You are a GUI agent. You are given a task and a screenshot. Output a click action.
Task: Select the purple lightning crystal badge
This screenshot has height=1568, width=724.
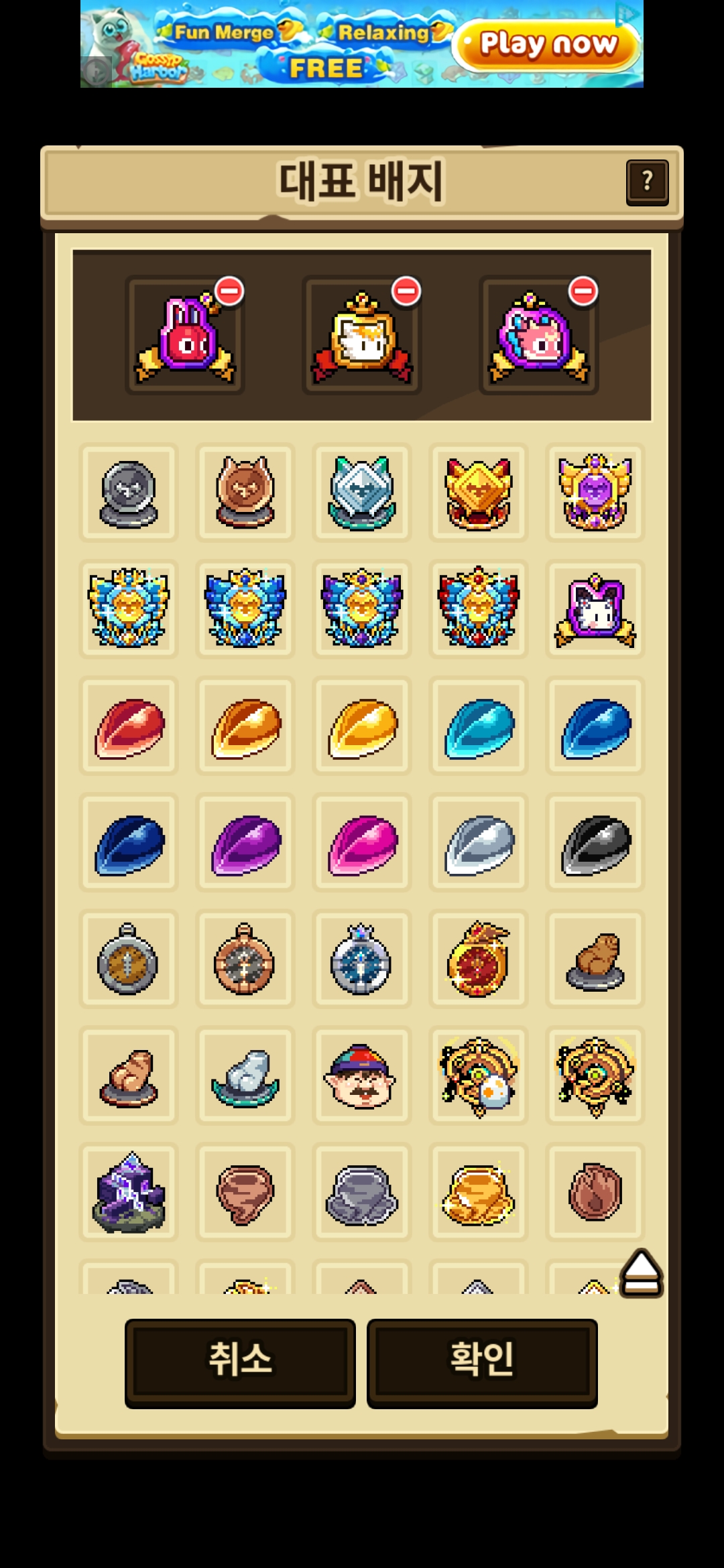point(128,1193)
